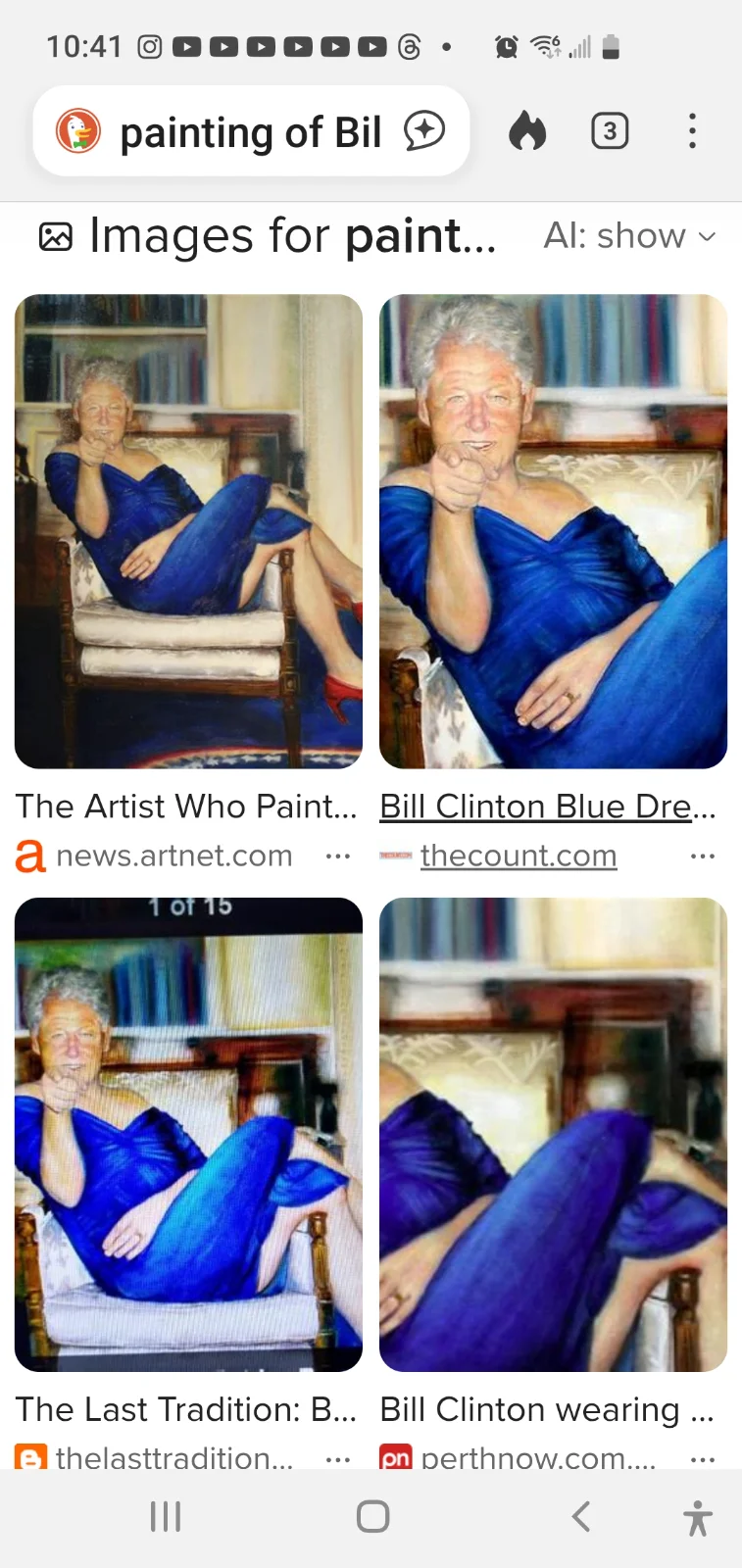This screenshot has width=742, height=1568.
Task: Open recent apps from the navigation bar
Action: coord(166,1517)
